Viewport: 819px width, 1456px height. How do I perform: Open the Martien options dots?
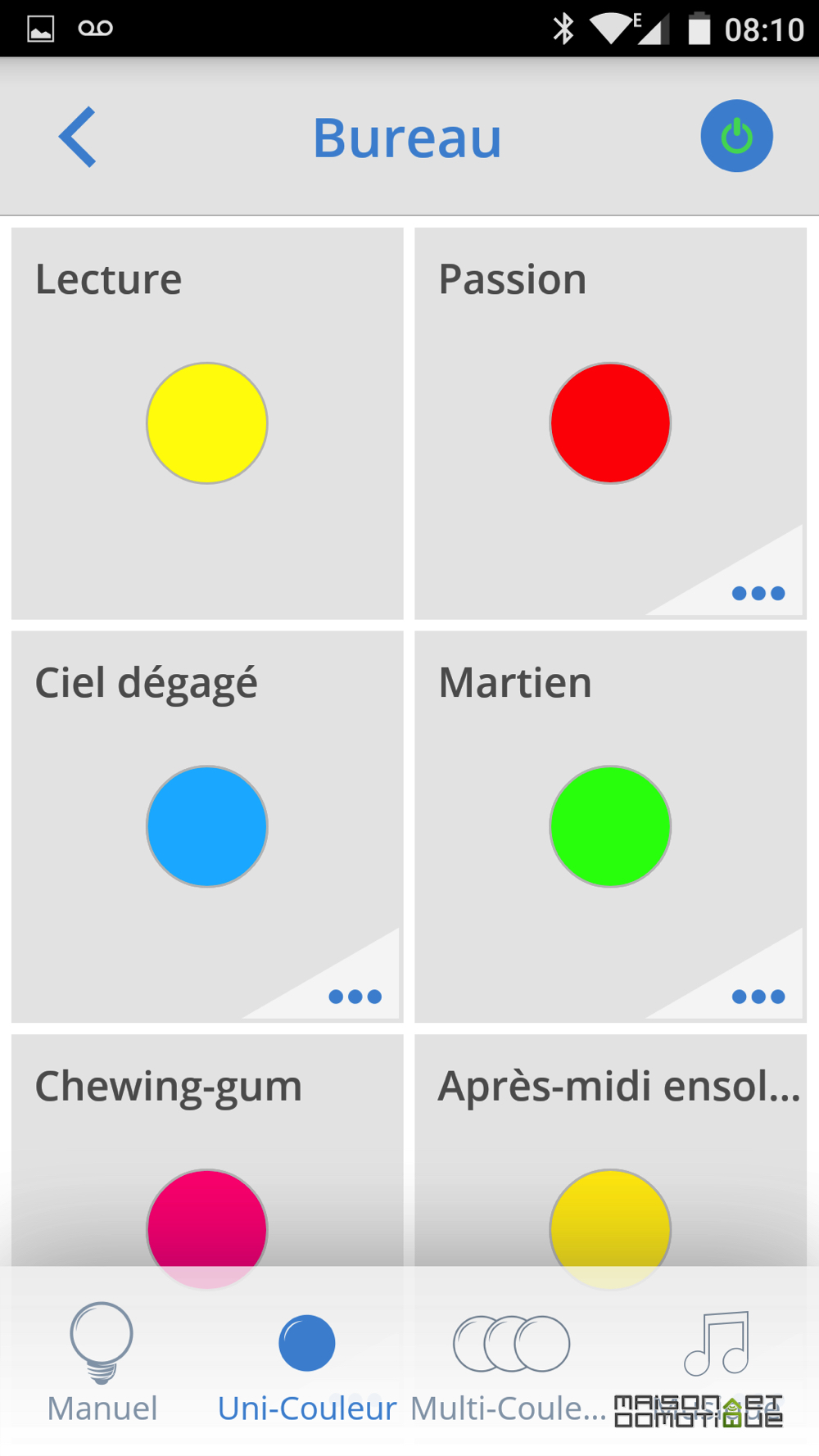pyautogui.click(x=758, y=997)
